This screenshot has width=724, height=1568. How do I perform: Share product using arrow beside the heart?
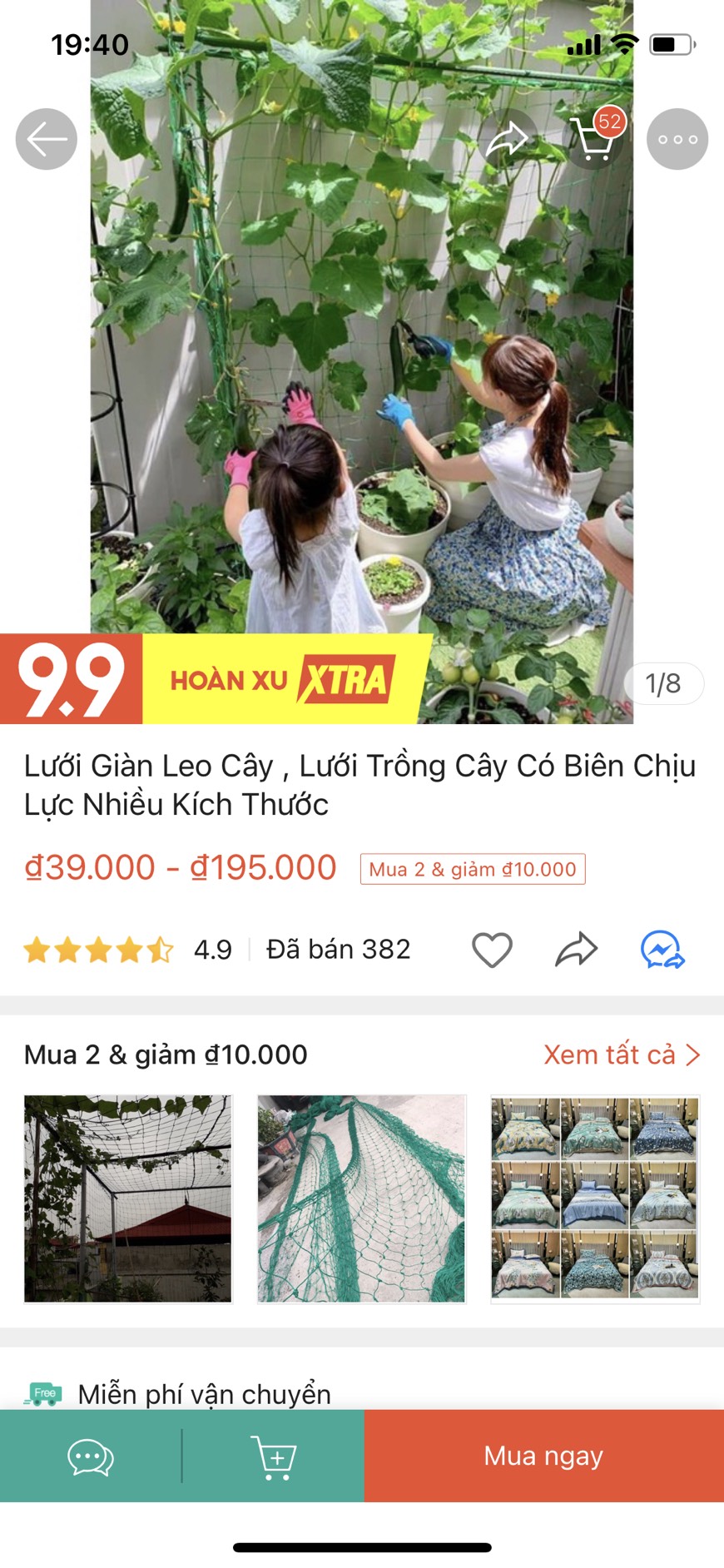coord(577,950)
